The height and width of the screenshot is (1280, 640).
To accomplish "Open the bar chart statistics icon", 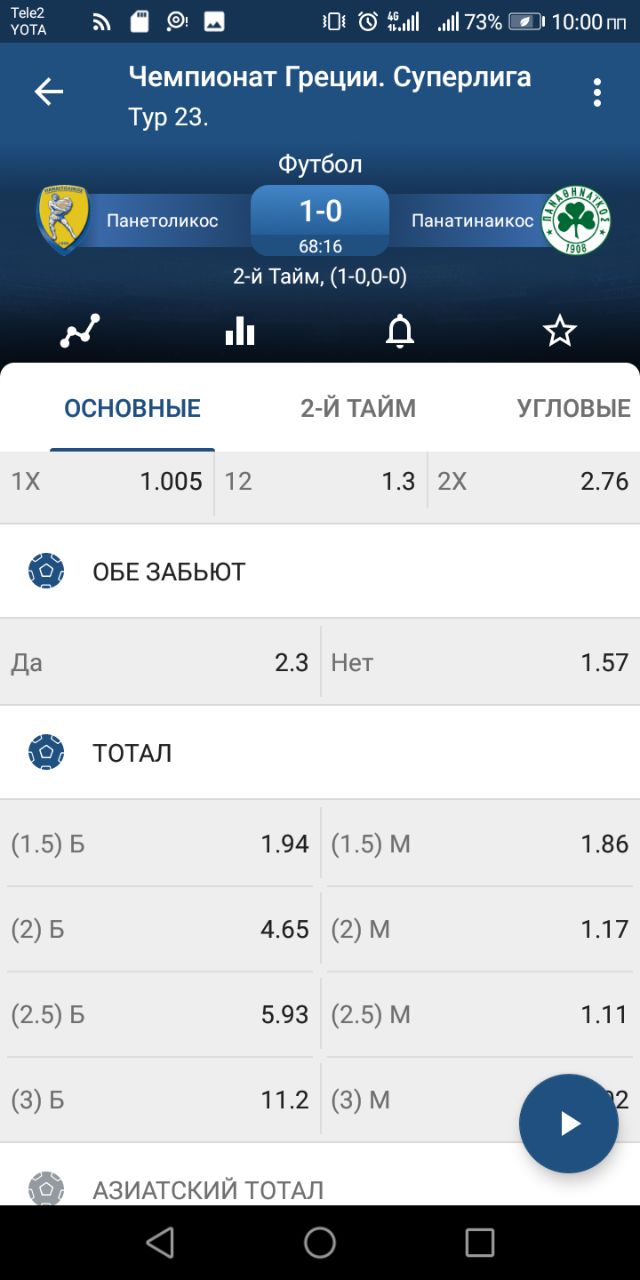I will (x=240, y=331).
